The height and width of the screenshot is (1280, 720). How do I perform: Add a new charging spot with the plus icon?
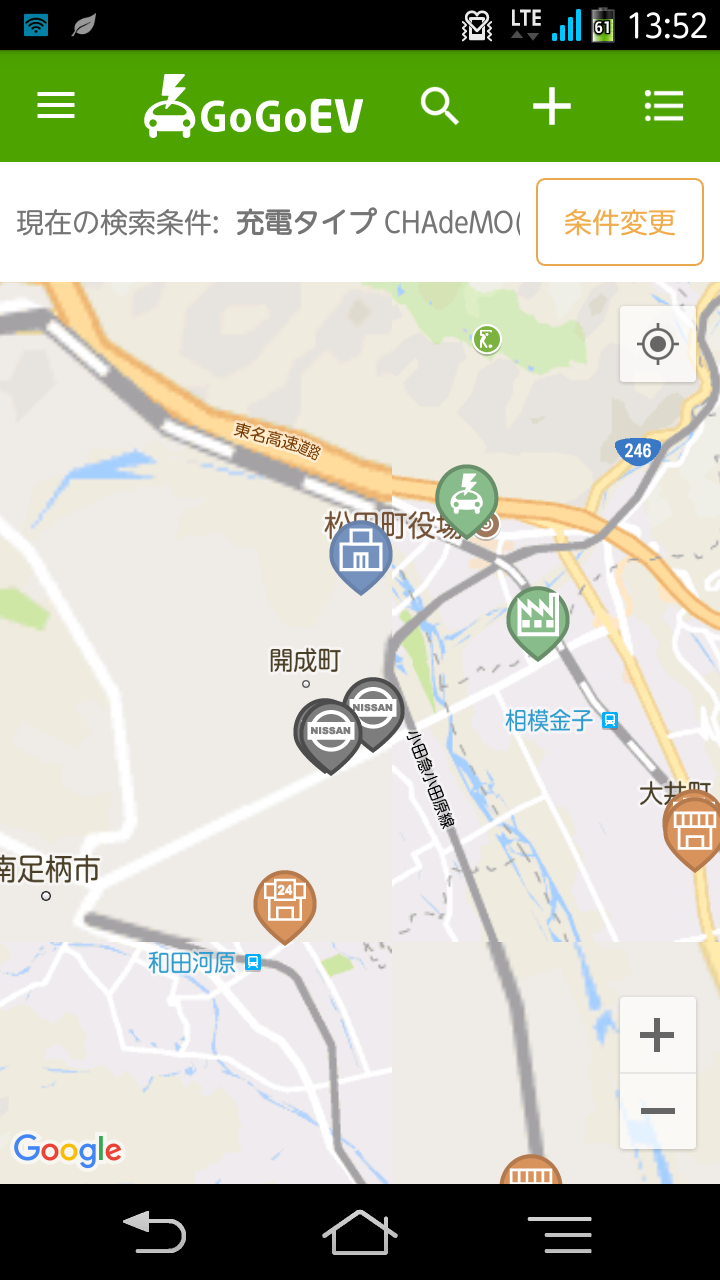pos(551,106)
